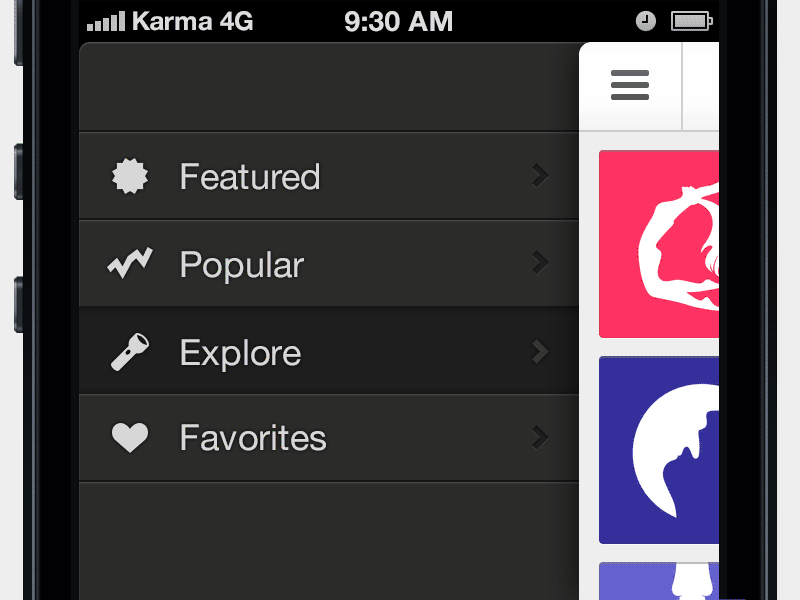Open your Favorites list
This screenshot has width=800, height=600.
tap(328, 438)
